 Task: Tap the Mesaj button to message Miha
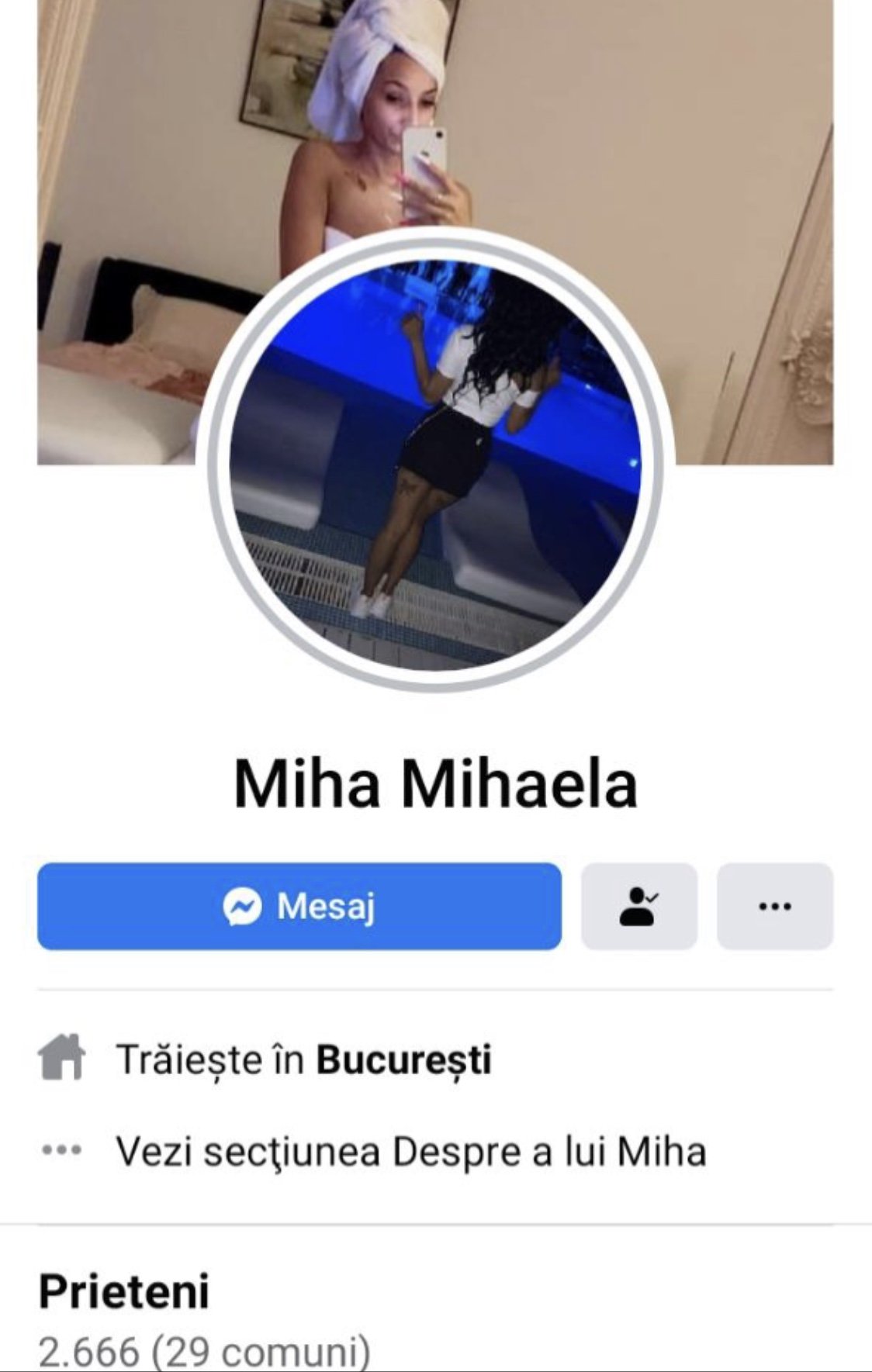[299, 906]
